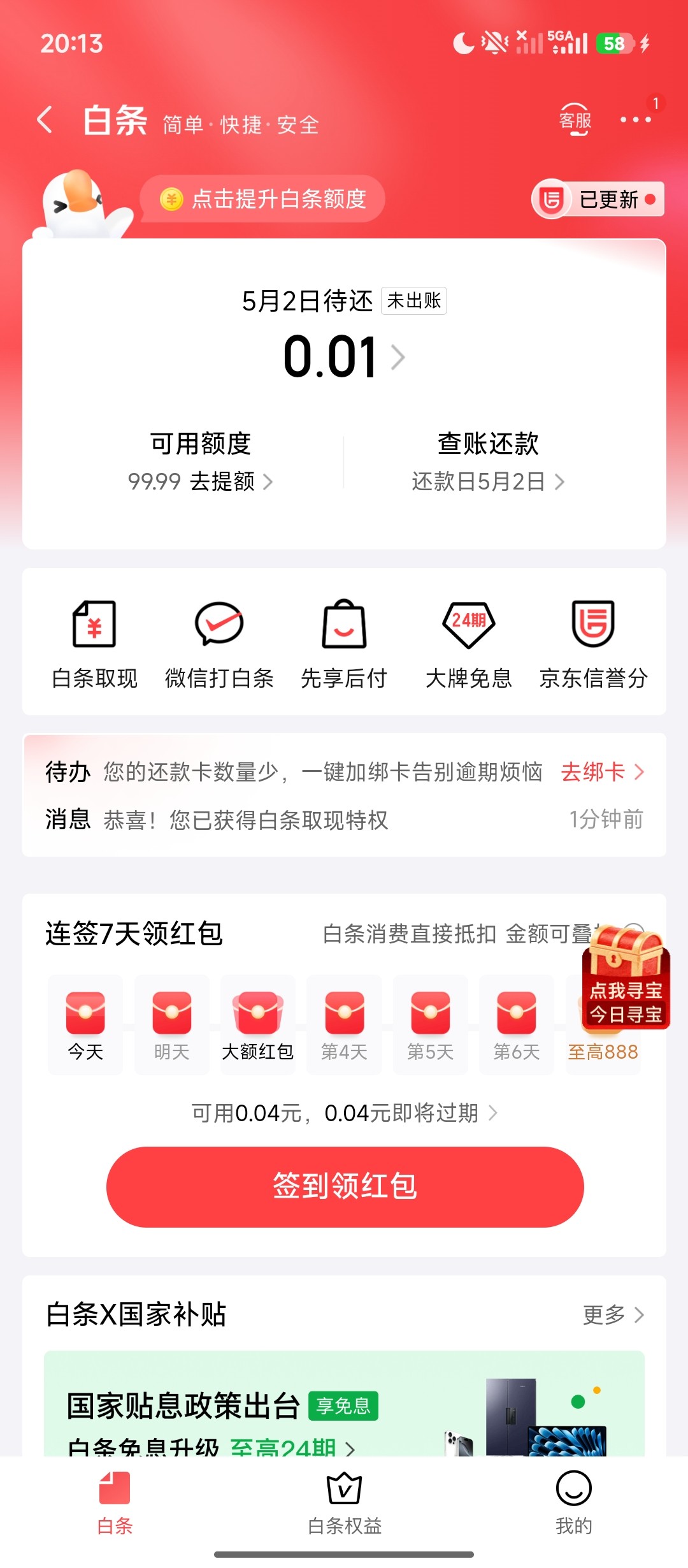Tap 去绑卡 to bind a card
Screen dimensions: 688x1568
(602, 772)
